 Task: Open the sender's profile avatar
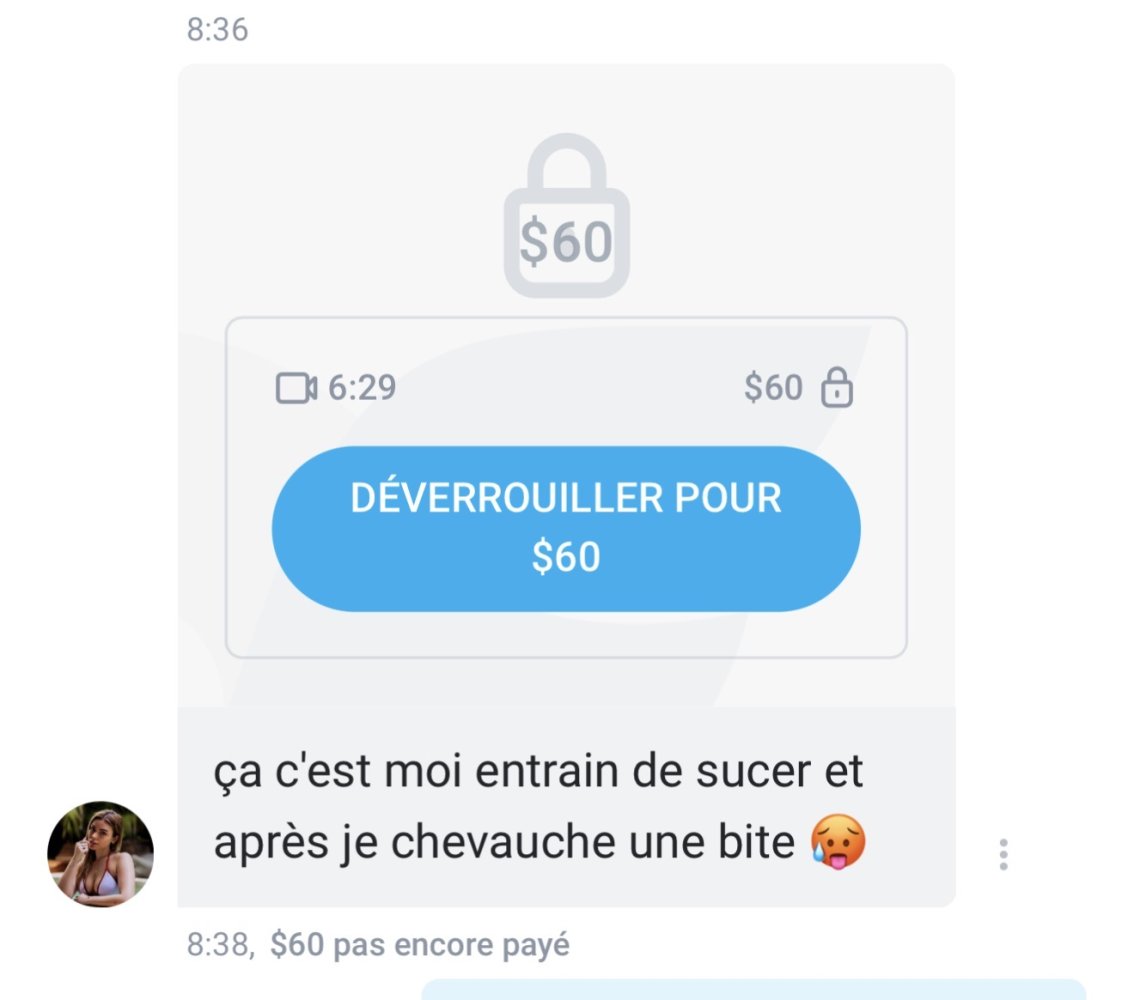pos(100,854)
